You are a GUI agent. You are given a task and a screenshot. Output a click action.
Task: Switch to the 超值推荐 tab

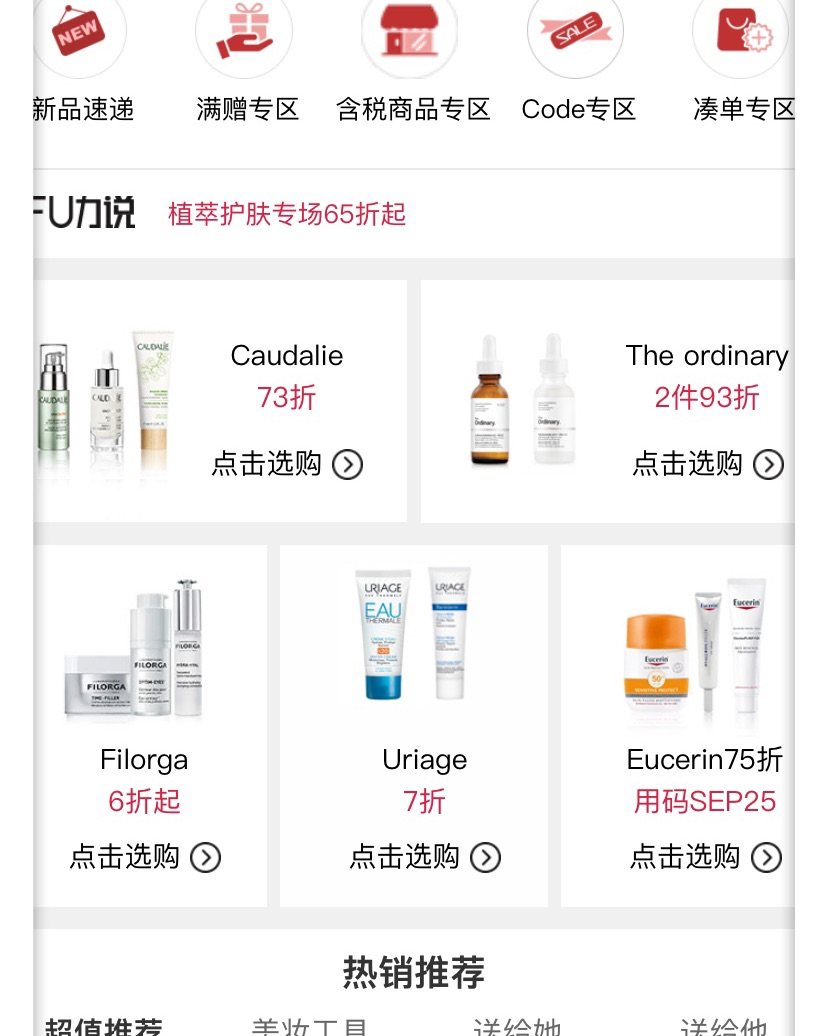104,1026
